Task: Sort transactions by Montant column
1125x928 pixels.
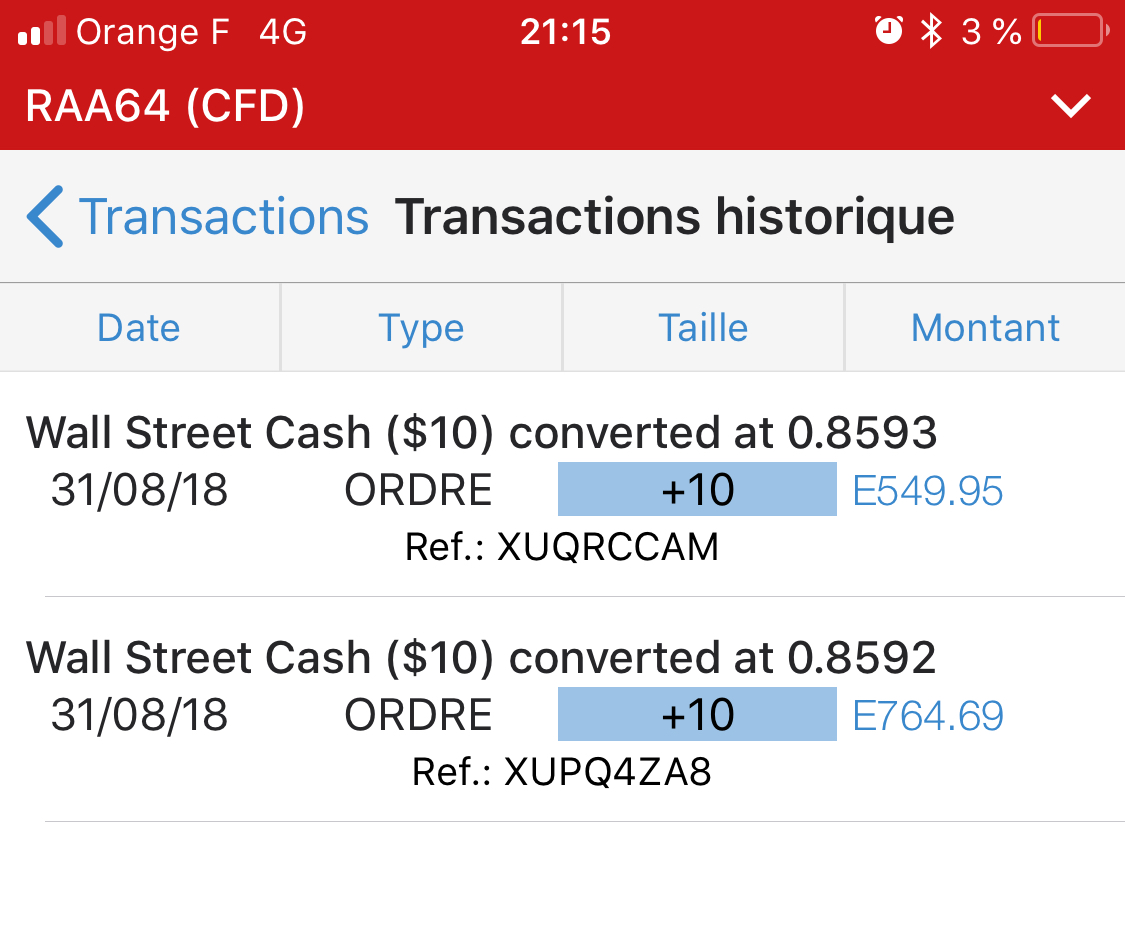Action: (x=985, y=328)
